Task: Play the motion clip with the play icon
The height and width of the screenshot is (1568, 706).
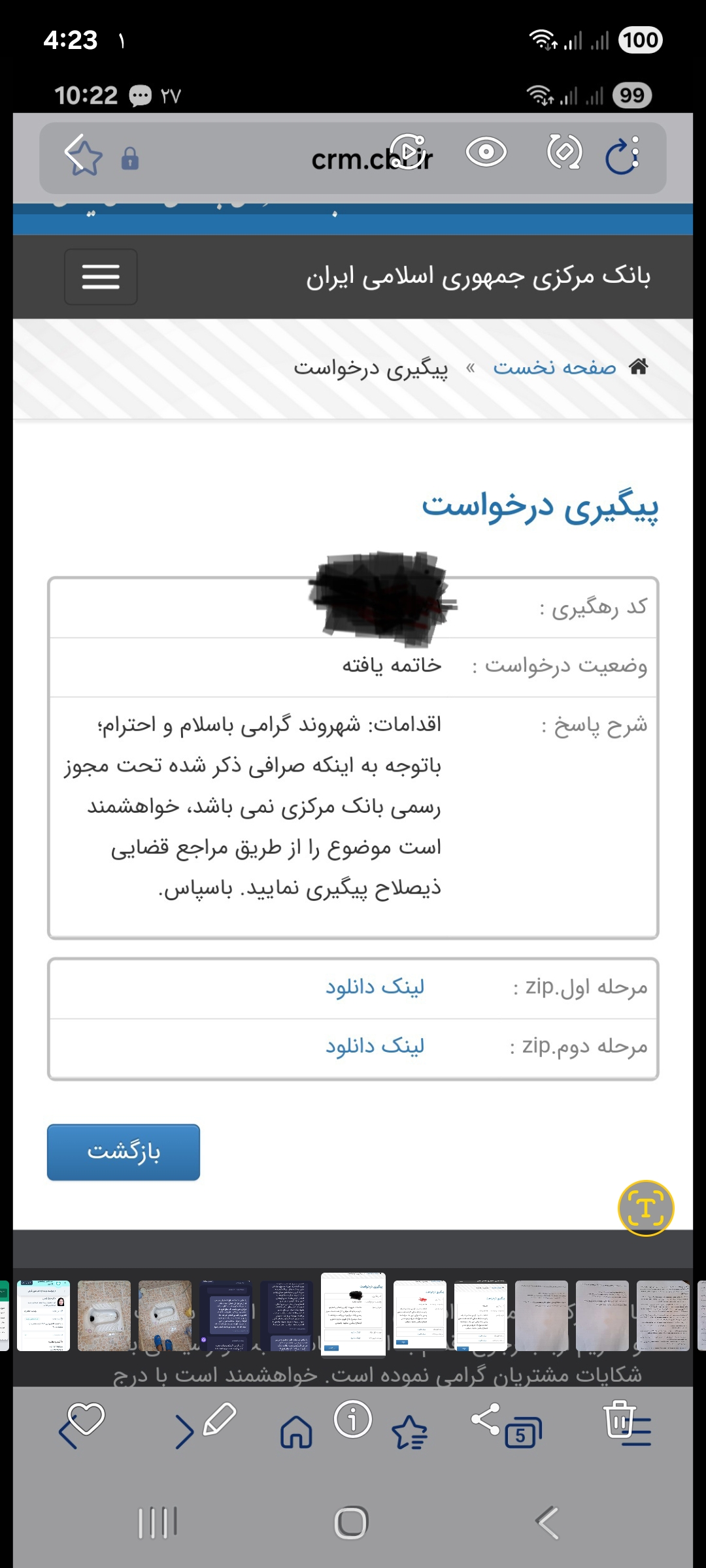Action: pyautogui.click(x=408, y=152)
